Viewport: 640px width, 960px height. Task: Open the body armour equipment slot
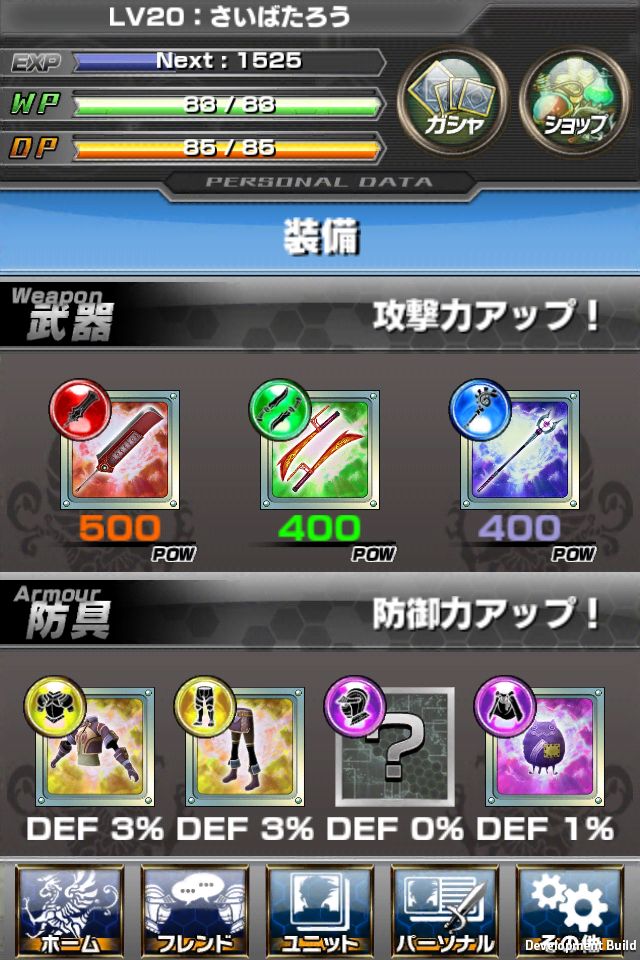pos(94,746)
